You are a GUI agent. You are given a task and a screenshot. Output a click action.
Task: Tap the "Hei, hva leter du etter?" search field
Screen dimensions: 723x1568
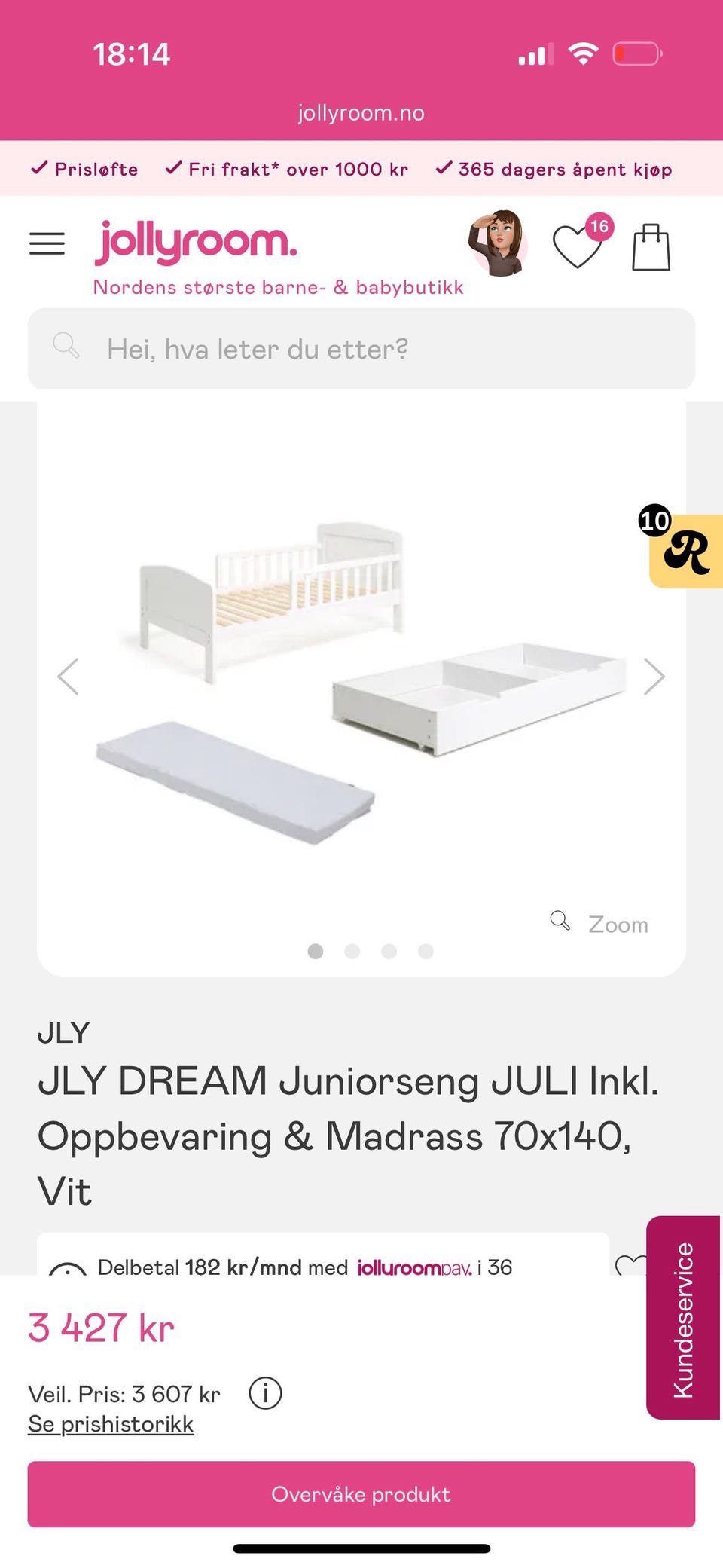point(361,349)
